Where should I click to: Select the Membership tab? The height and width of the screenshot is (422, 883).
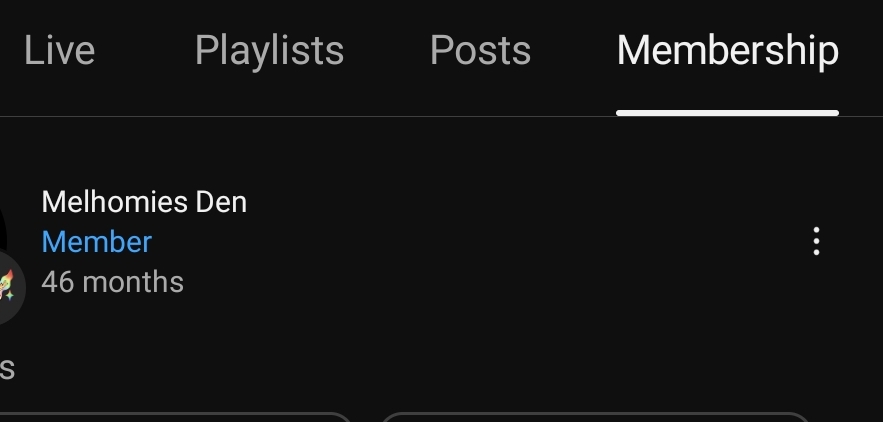point(727,51)
